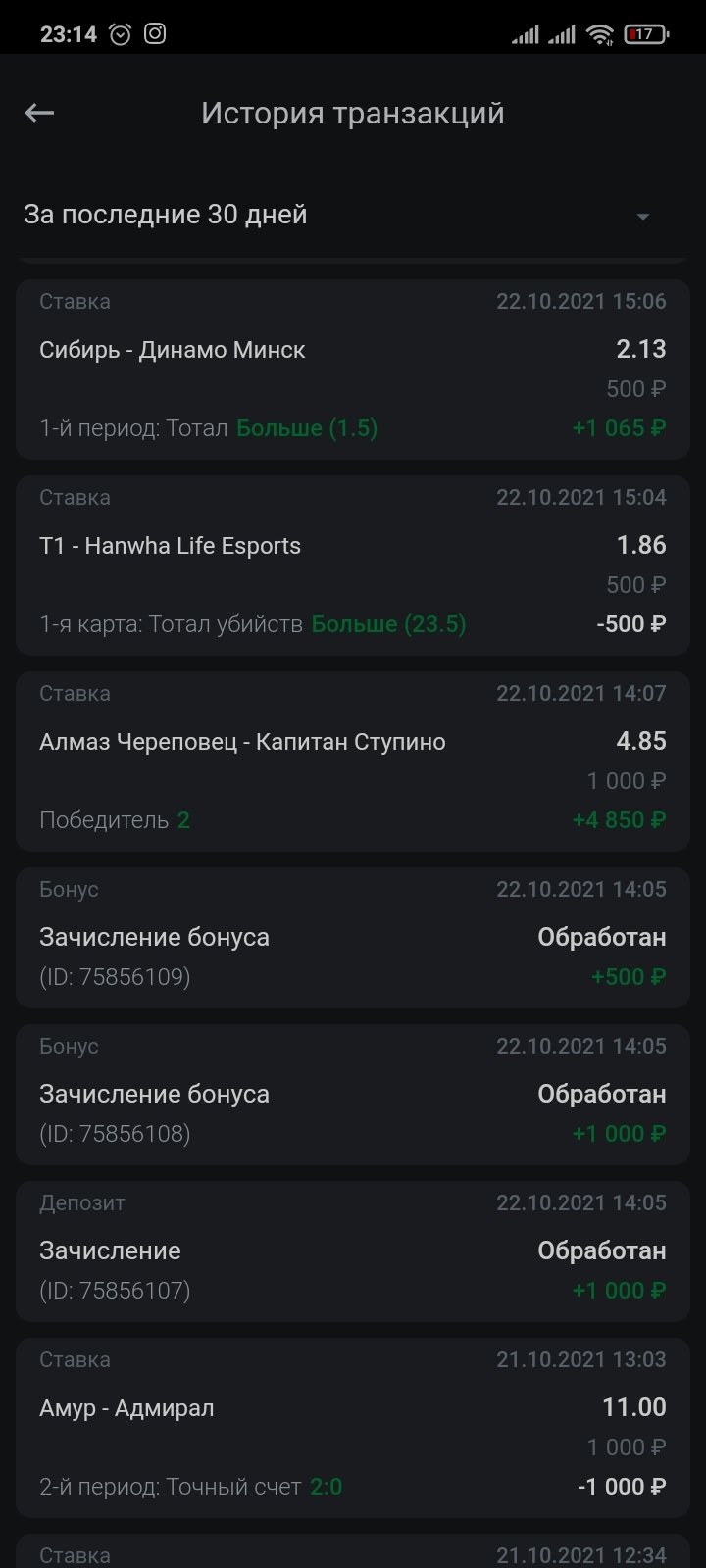Select the Амур - Адмирал bet card
Image resolution: width=706 pixels, height=1568 pixels.
click(x=353, y=1428)
